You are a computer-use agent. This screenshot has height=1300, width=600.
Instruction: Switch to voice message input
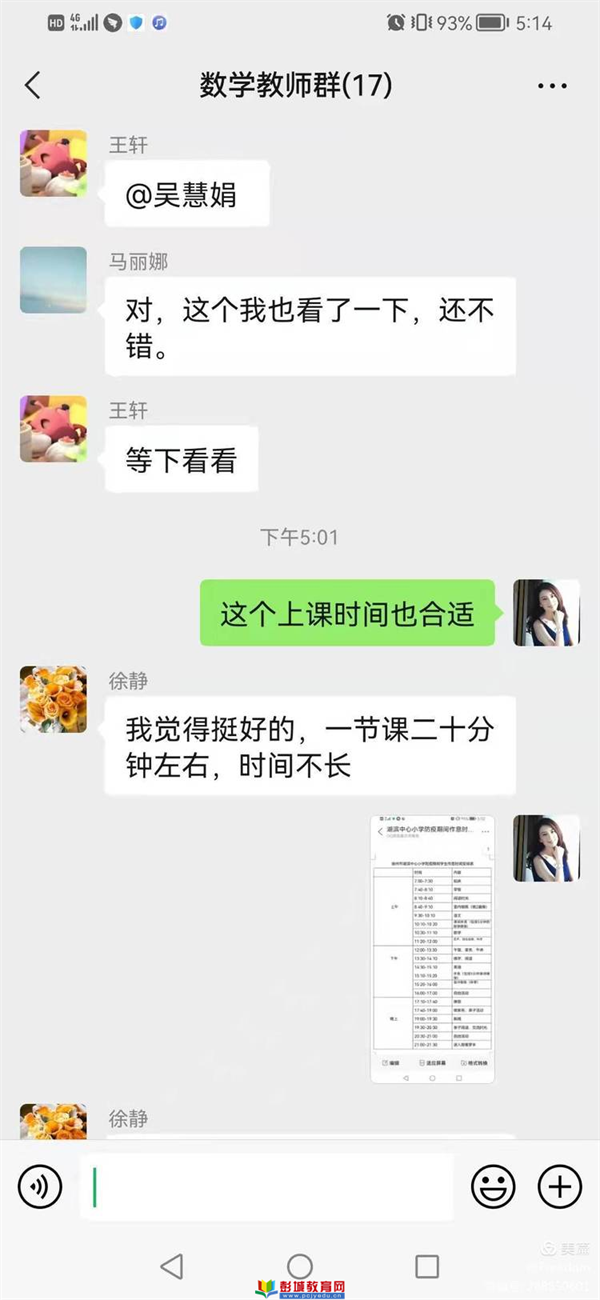[40, 1187]
